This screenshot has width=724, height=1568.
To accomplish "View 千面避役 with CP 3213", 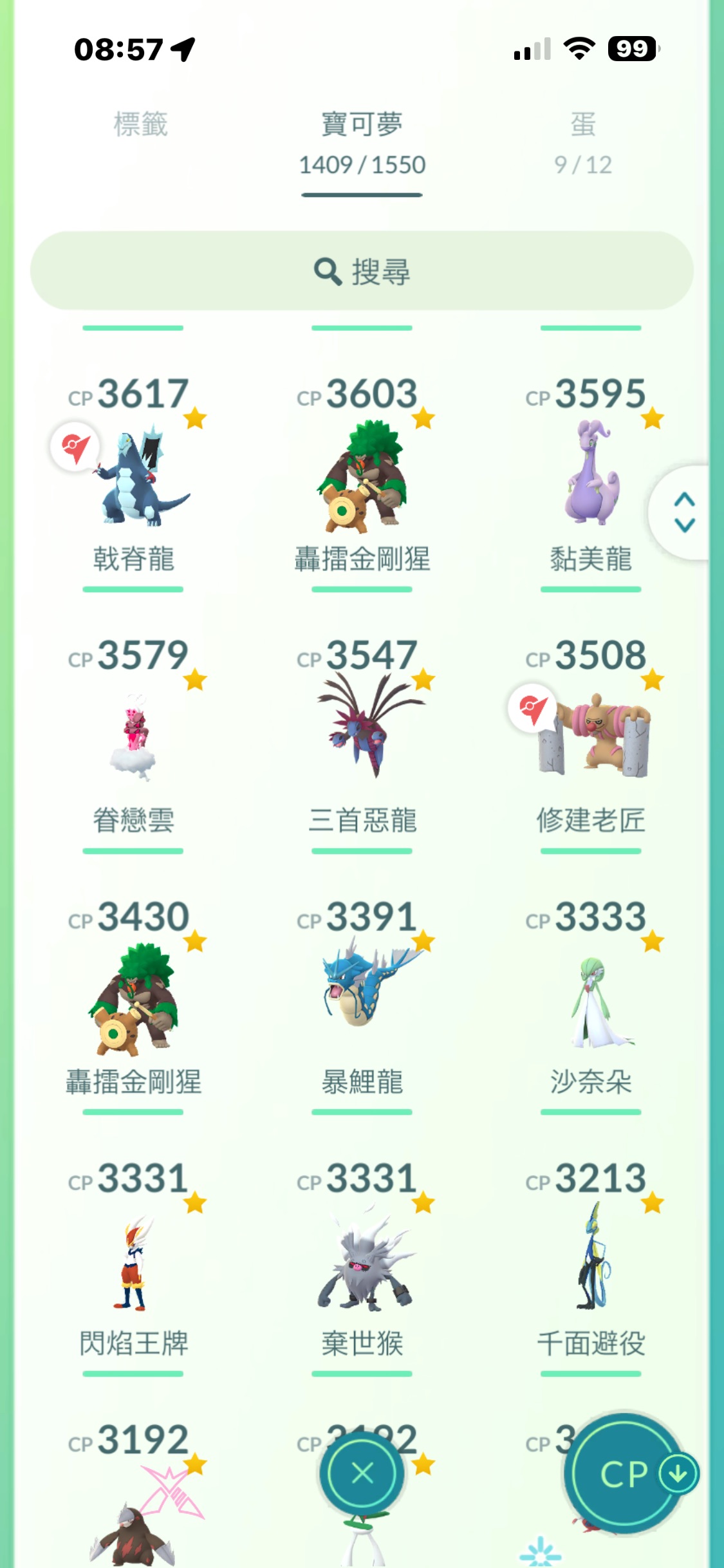I will pos(591,1263).
